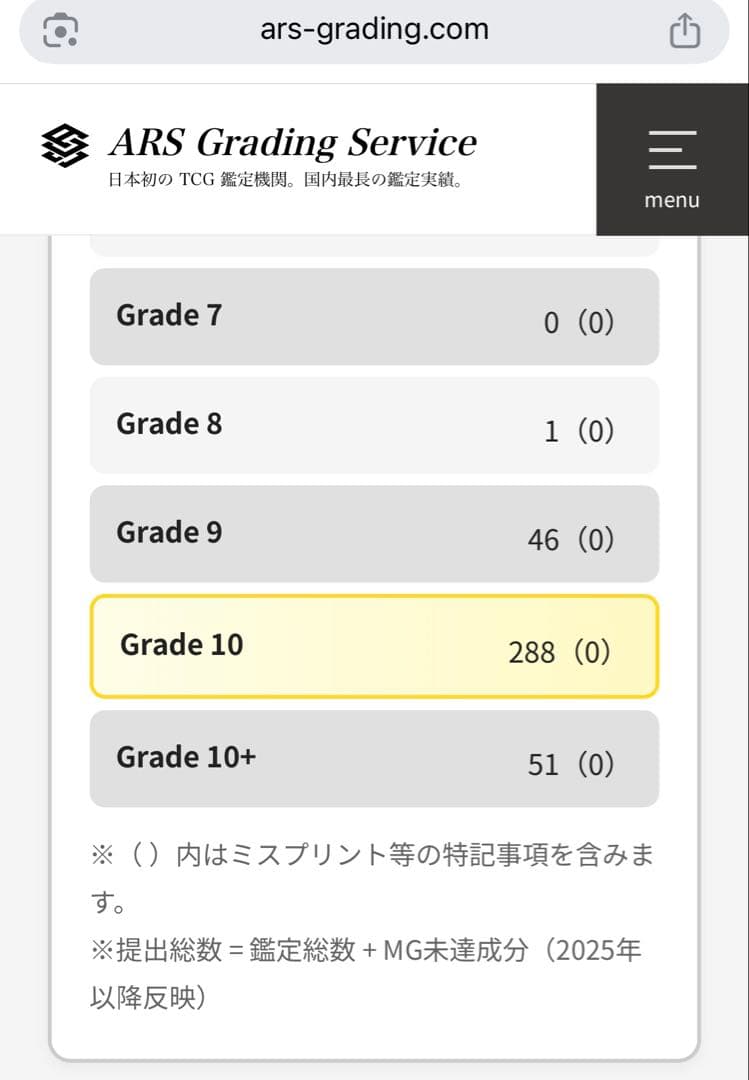Select the Grade 7 row
Screen dimensions: 749x1080
374,315
